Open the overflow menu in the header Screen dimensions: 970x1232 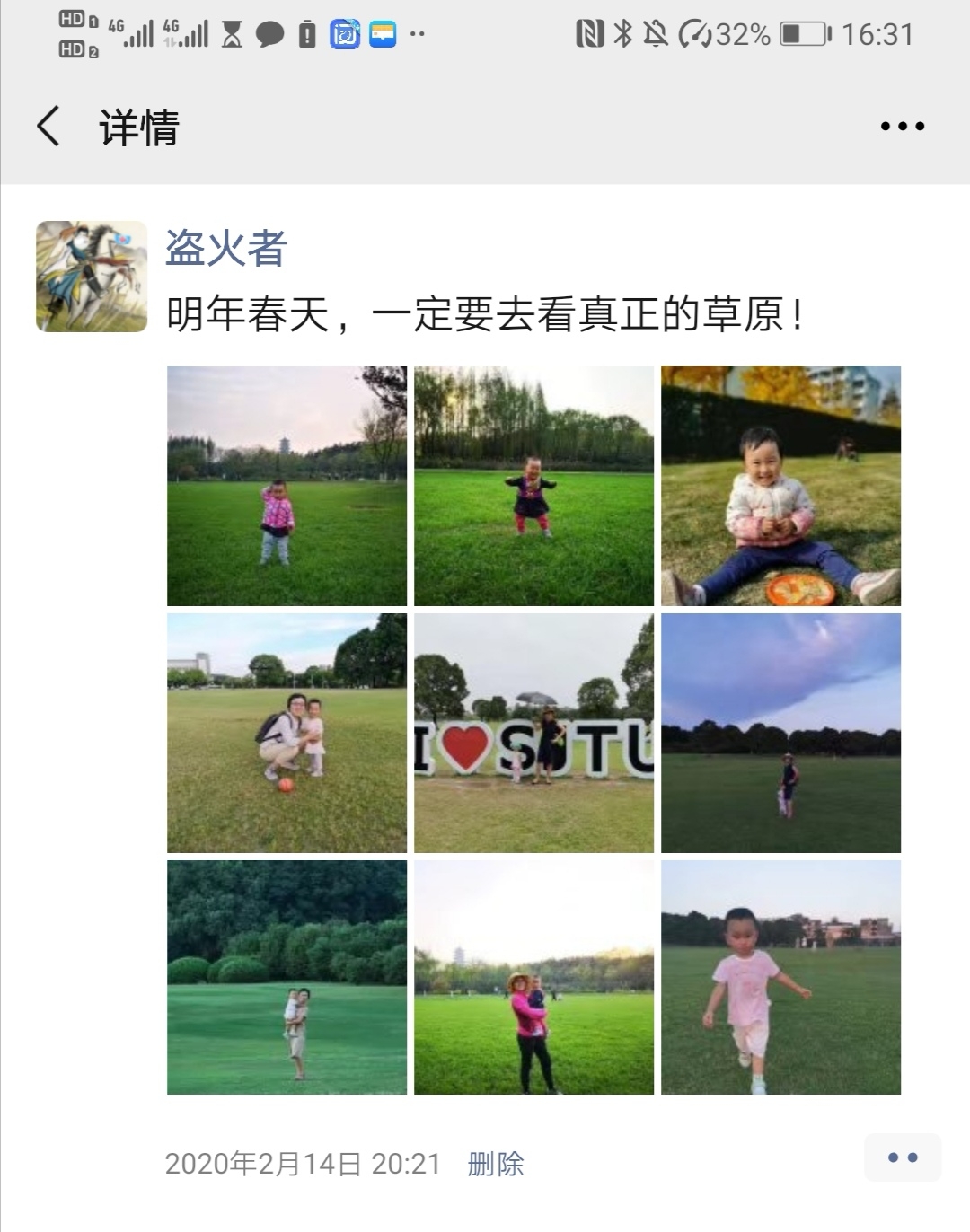tap(902, 127)
